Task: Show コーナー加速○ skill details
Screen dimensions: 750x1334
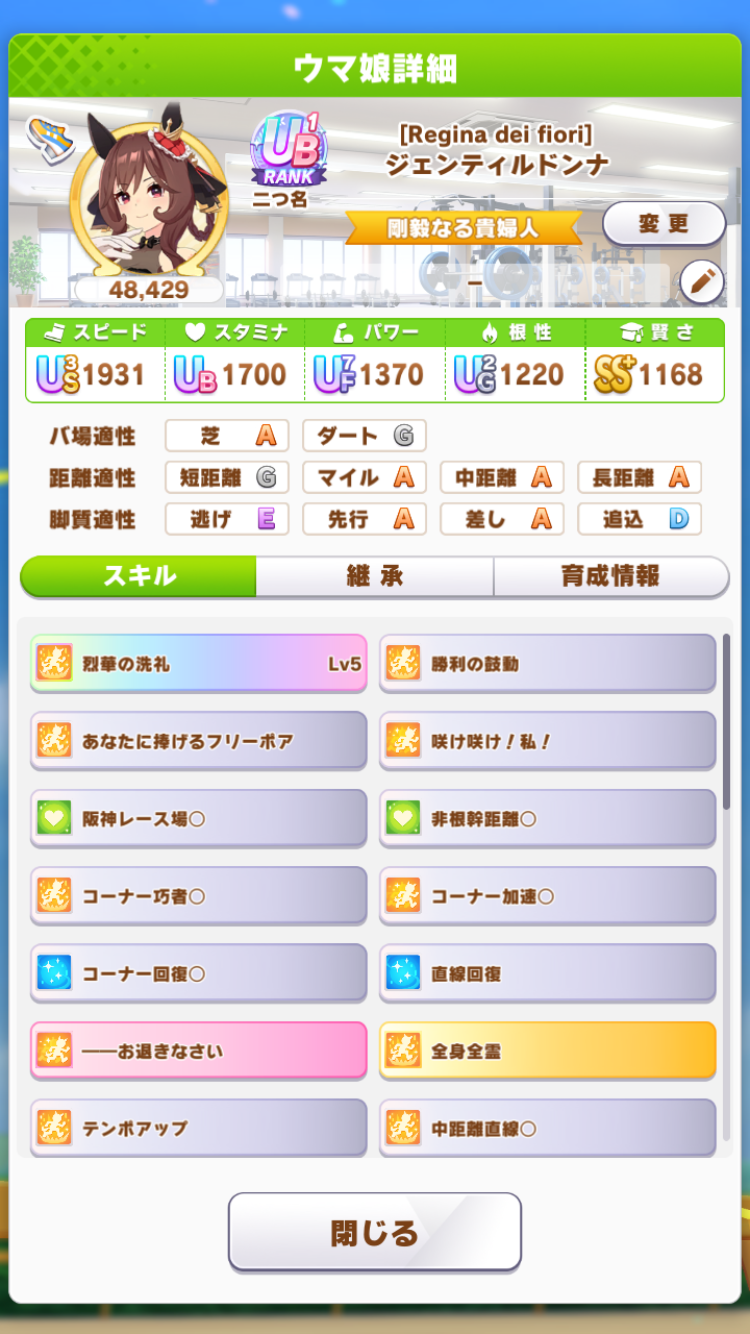Action: 547,896
